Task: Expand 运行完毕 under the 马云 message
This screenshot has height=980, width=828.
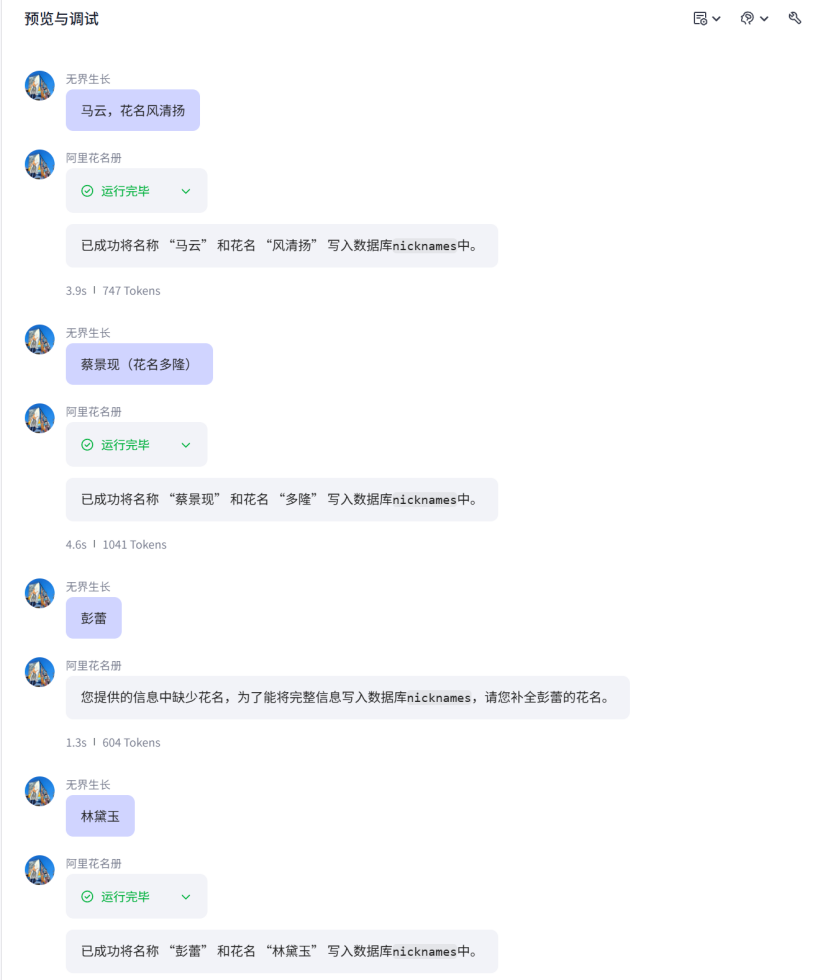Action: [136, 191]
